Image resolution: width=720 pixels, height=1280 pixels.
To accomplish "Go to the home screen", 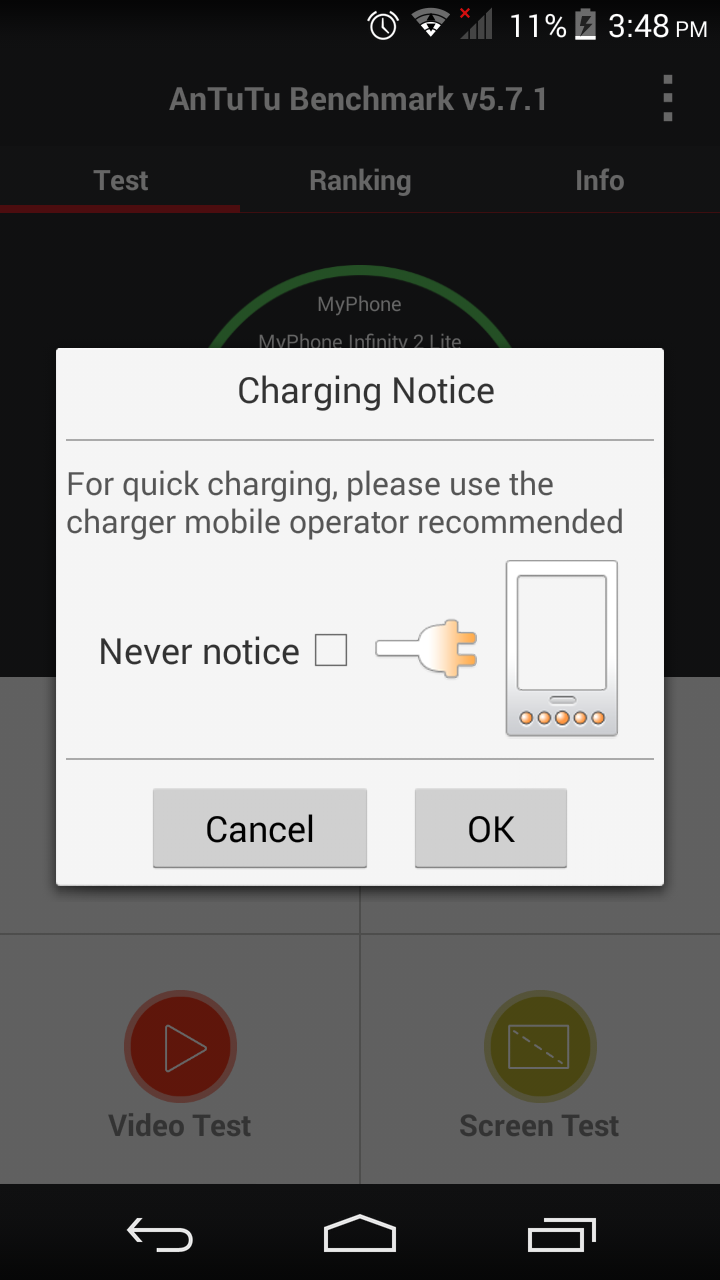I will 360,1234.
